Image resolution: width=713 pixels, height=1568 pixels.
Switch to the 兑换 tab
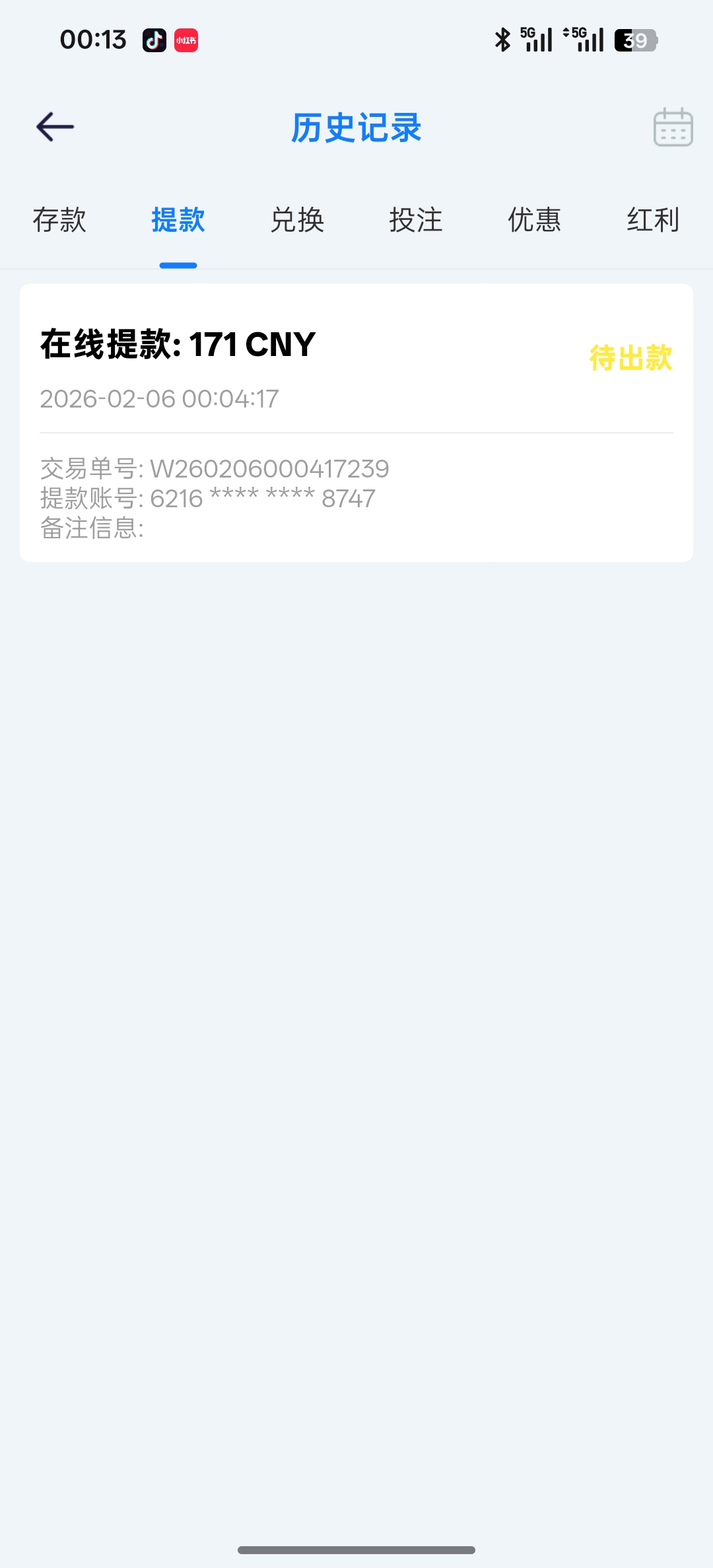(297, 220)
